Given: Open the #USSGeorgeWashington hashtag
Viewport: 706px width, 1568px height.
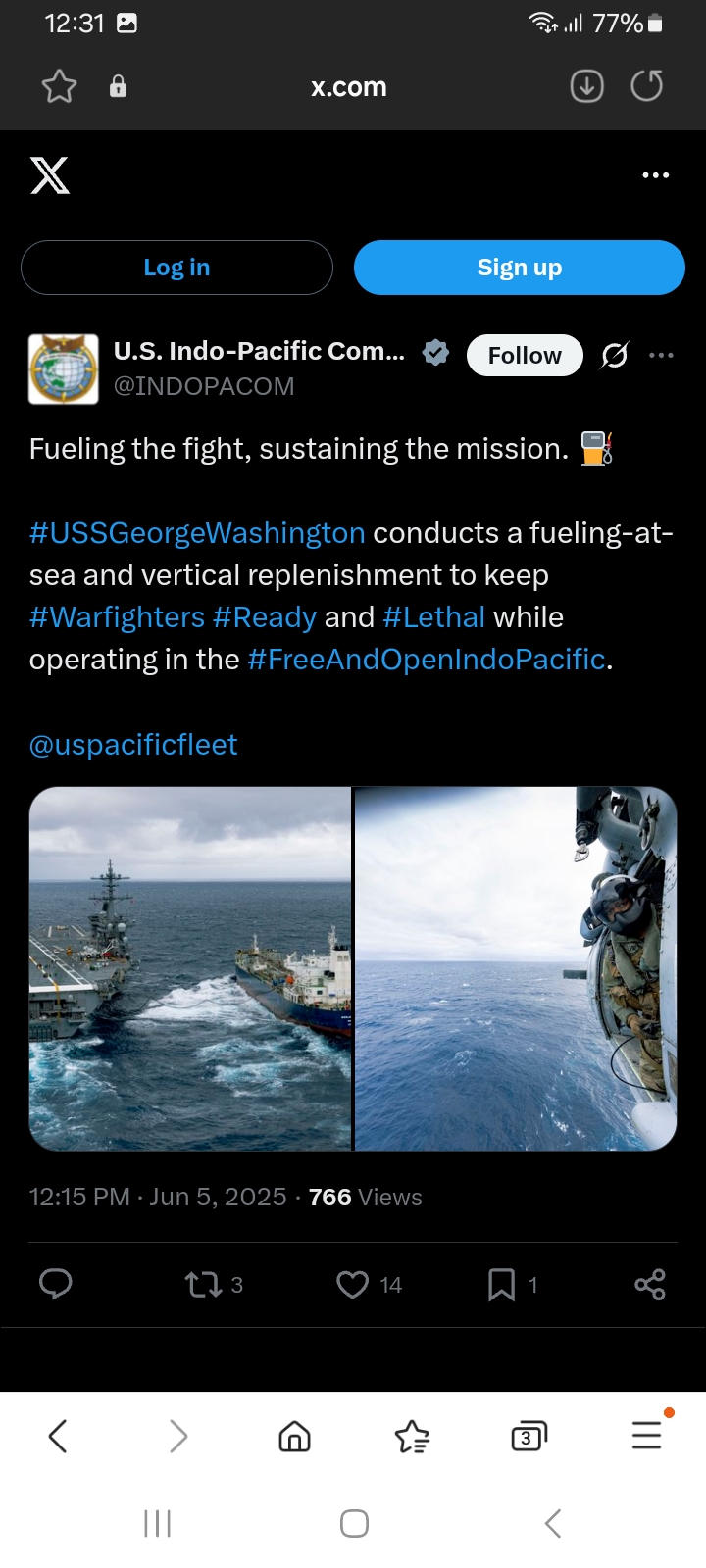Looking at the screenshot, I should [x=197, y=533].
